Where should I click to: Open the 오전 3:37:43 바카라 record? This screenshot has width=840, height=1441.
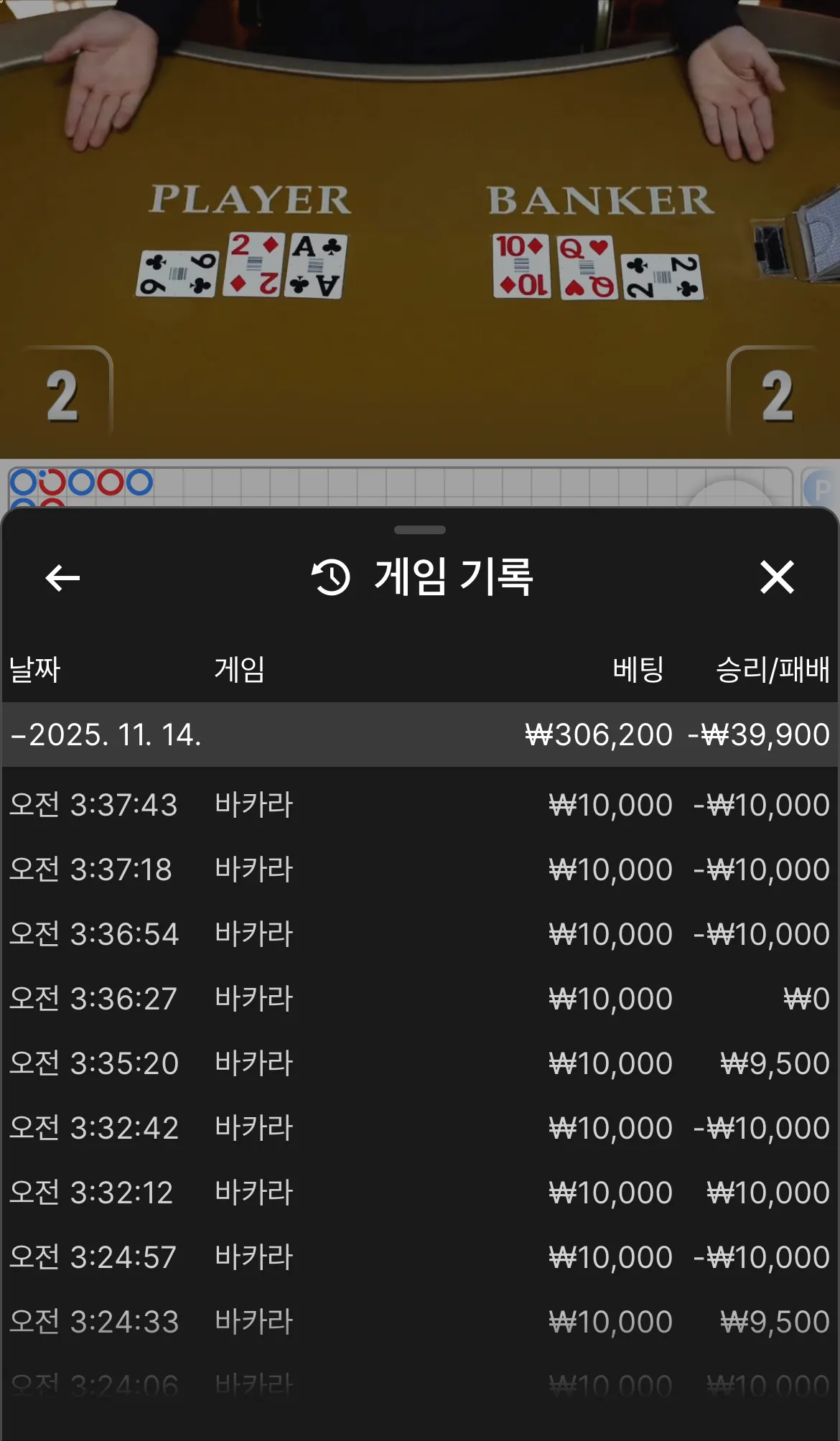coord(420,805)
